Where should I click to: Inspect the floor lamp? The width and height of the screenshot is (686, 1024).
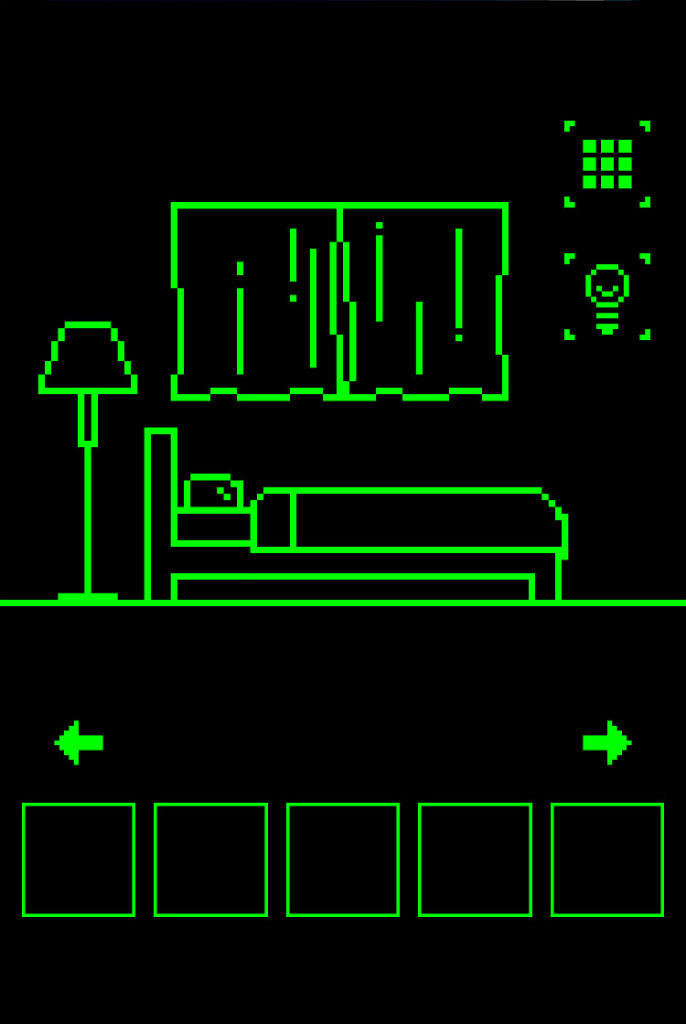point(88,460)
